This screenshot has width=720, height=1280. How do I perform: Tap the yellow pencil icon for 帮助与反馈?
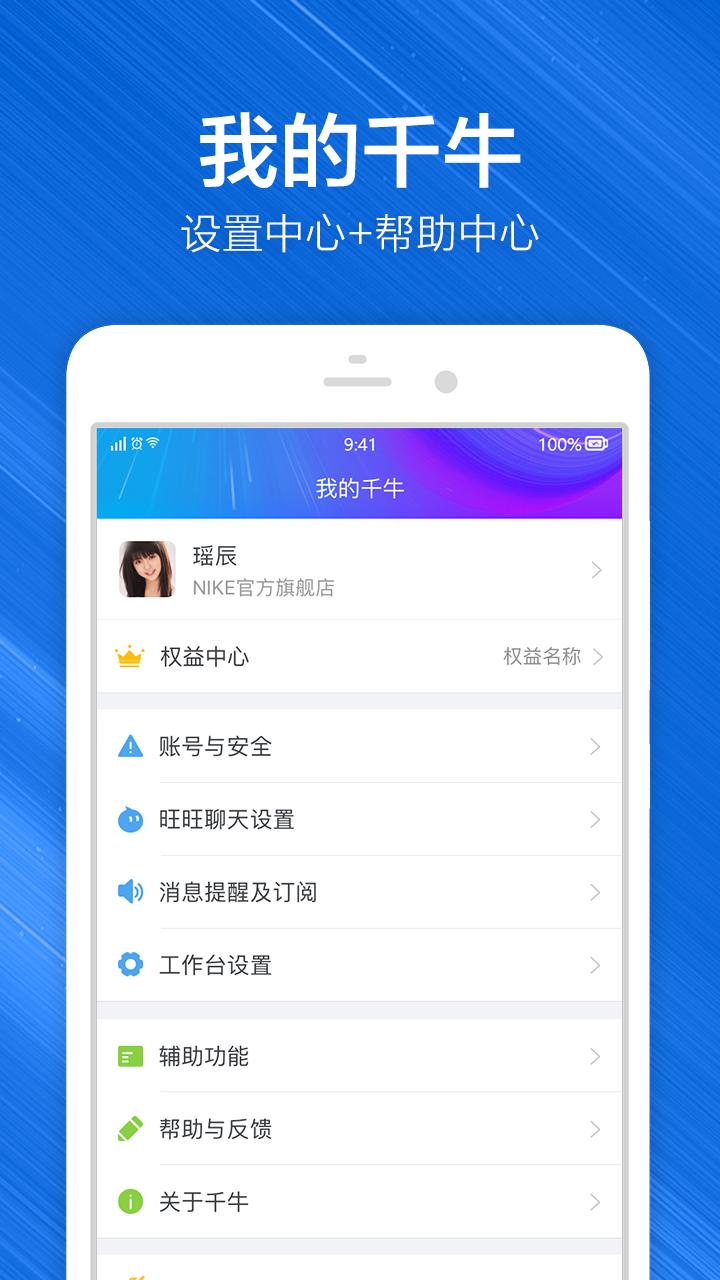coord(129,1129)
